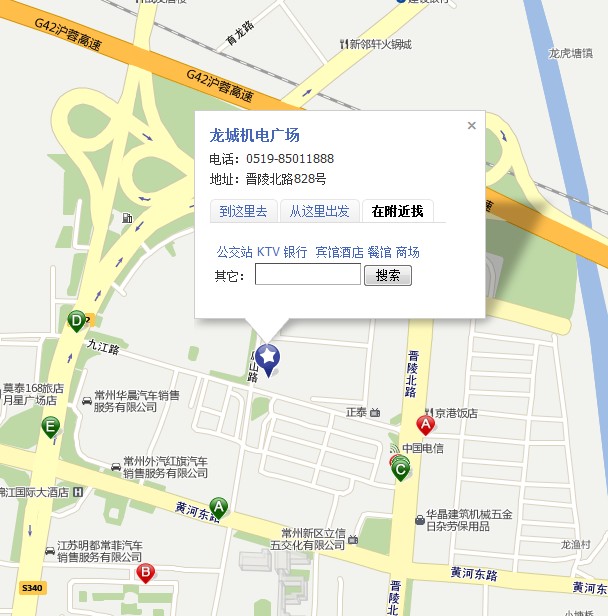Select green marker D near 九江路
This screenshot has height=616, width=608.
click(x=76, y=320)
